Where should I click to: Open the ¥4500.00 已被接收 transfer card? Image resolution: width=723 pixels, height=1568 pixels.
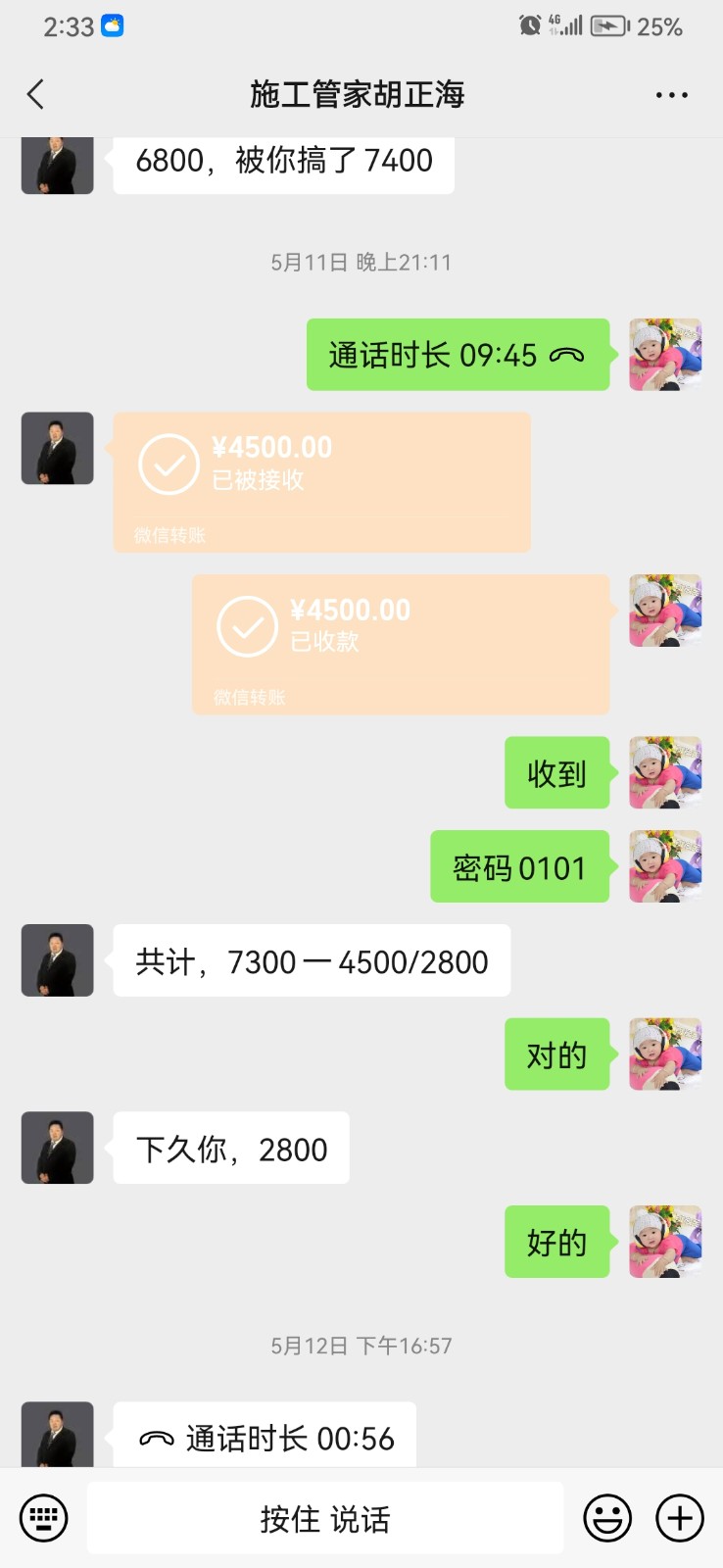[x=321, y=481]
